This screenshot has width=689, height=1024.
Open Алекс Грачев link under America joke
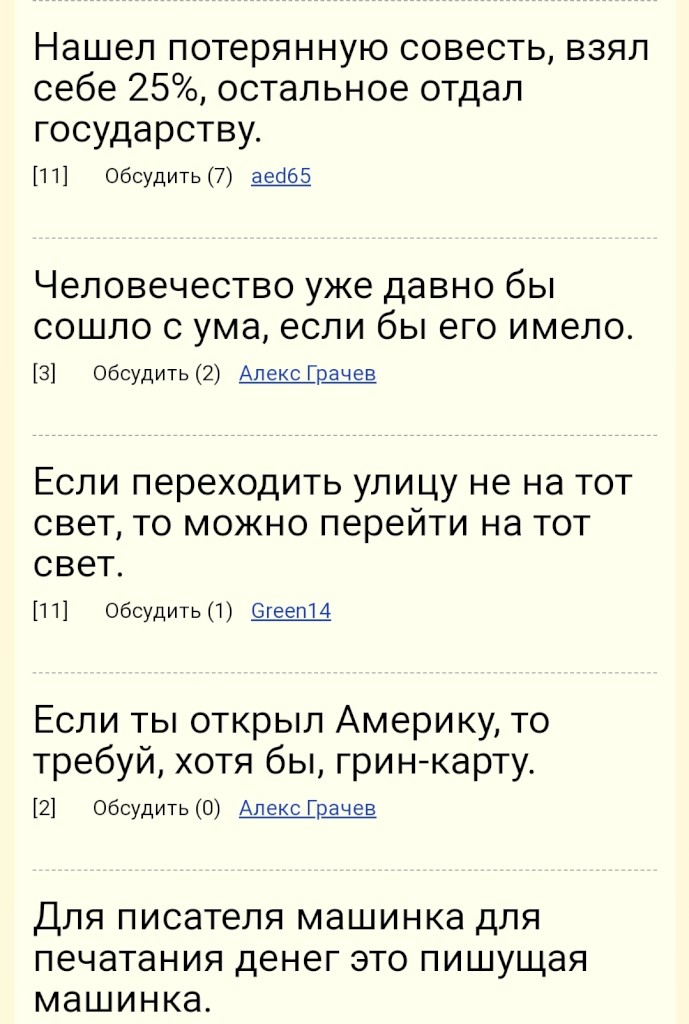point(308,809)
